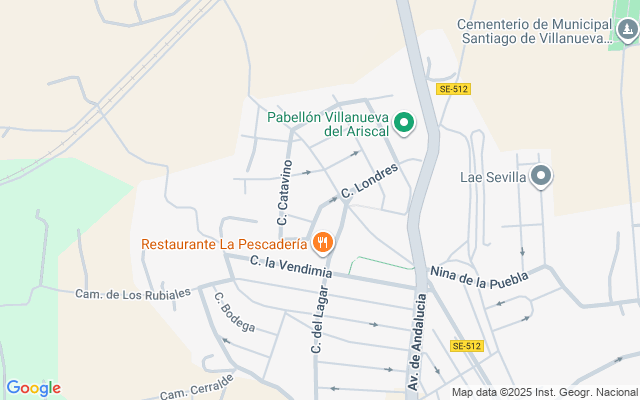Select the Lae Sevilla place marker
This screenshot has width=640, height=400.
tap(541, 177)
